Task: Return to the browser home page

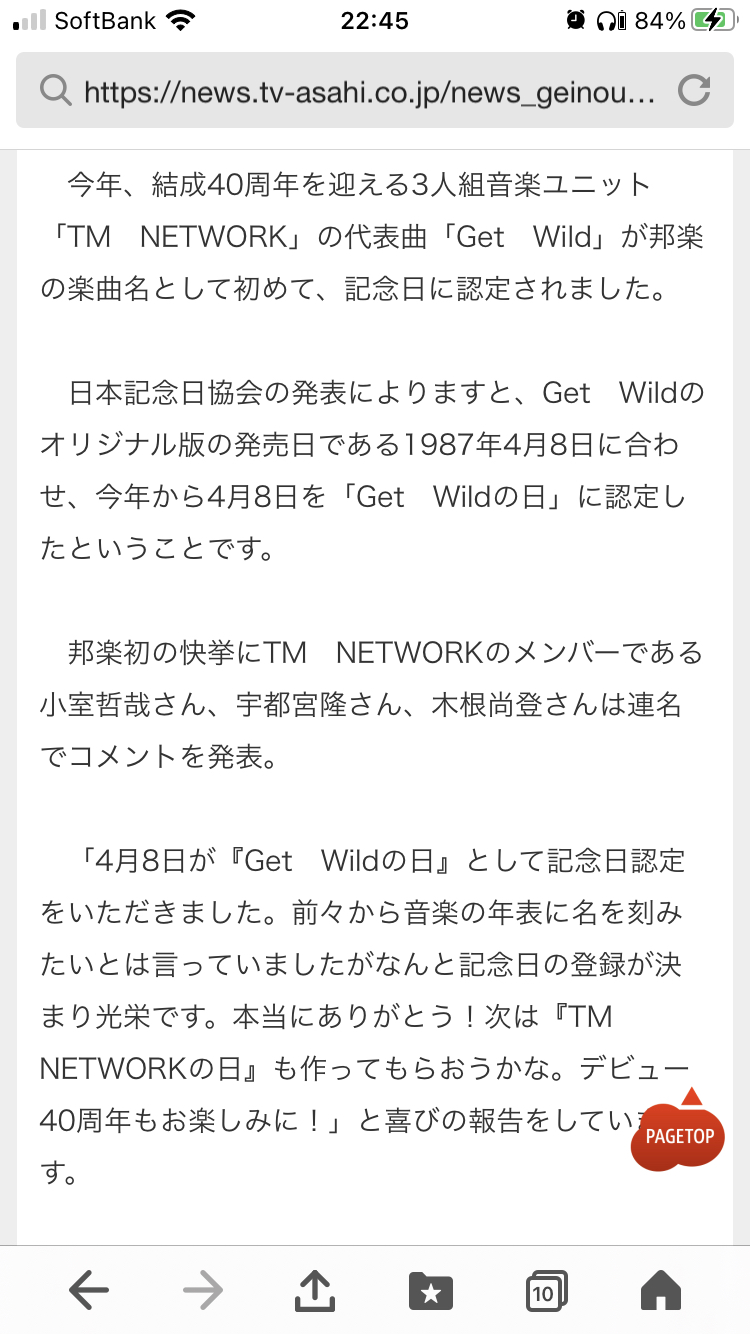Action: [x=660, y=1291]
